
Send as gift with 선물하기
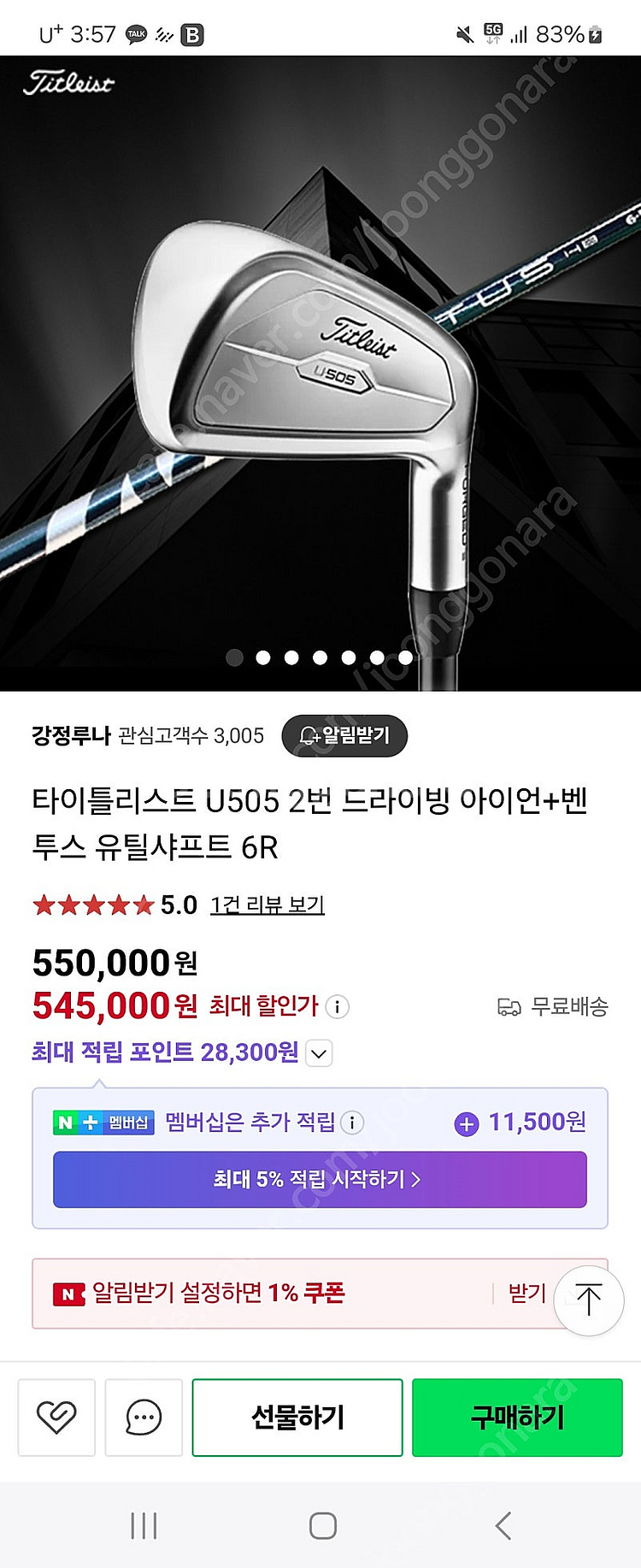297,1417
